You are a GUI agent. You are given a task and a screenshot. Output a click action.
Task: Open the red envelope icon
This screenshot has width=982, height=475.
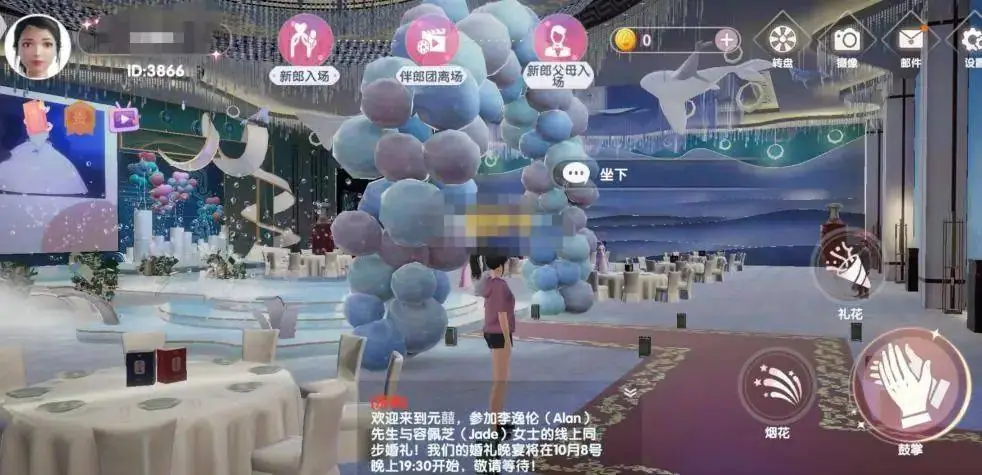pyautogui.click(x=35, y=117)
